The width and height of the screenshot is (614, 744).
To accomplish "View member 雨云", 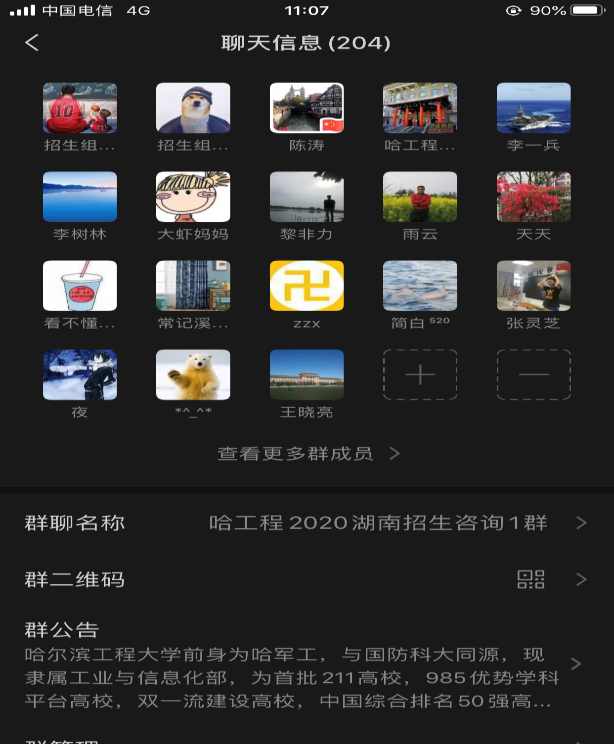I will tap(420, 197).
